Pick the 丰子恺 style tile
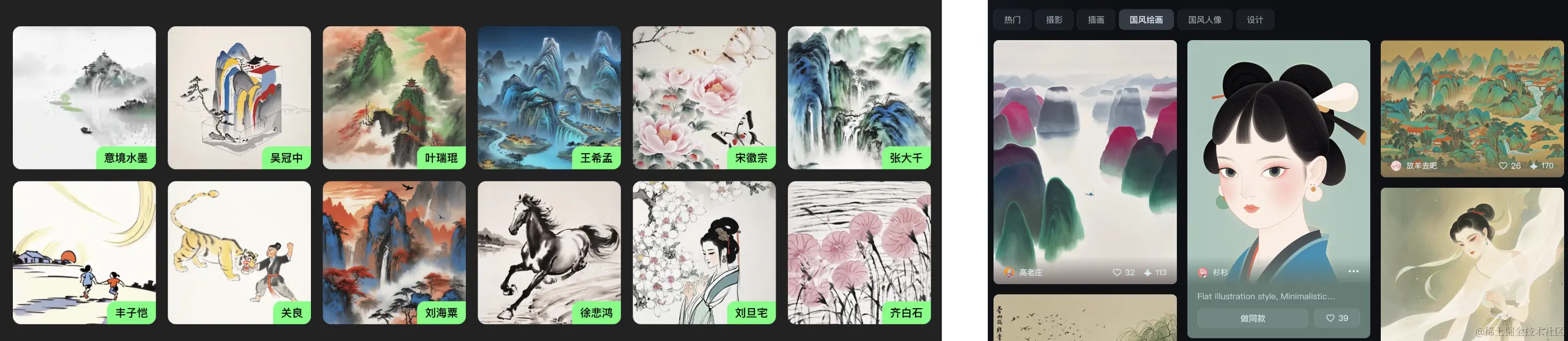The height and width of the screenshot is (341, 1568). [x=84, y=252]
